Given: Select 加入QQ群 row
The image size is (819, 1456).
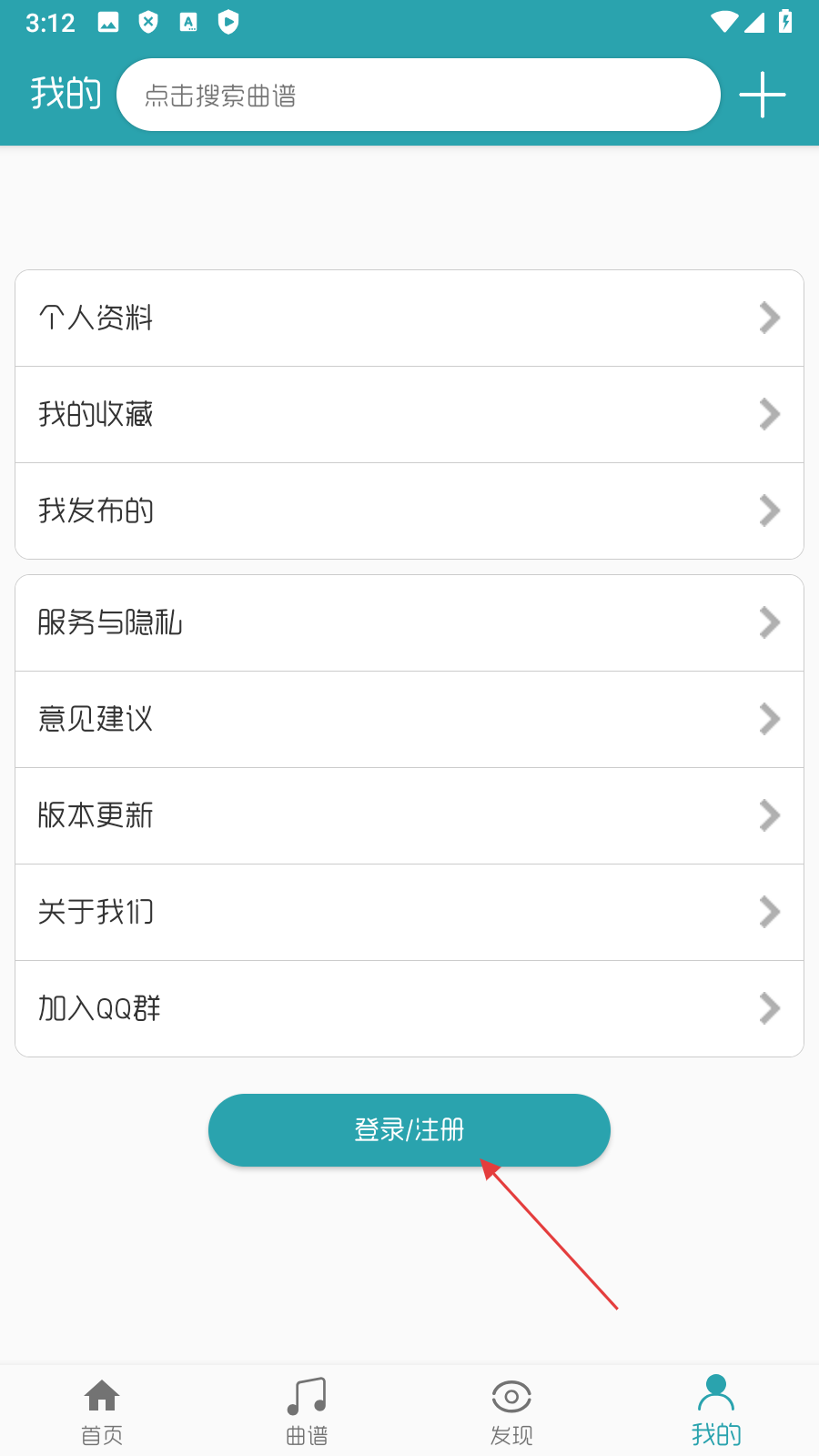Looking at the screenshot, I should [x=409, y=1009].
